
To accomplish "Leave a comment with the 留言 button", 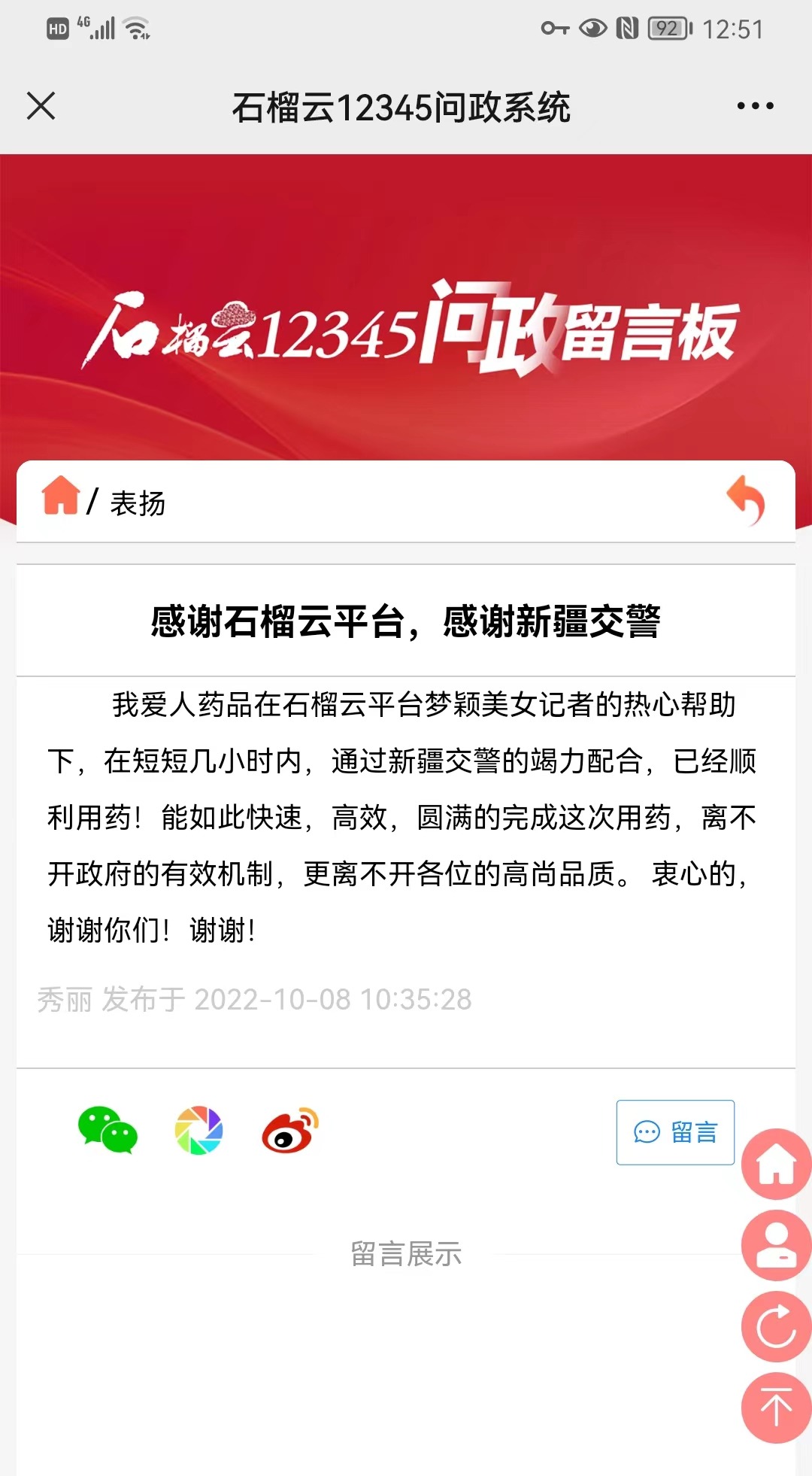I will (675, 1132).
